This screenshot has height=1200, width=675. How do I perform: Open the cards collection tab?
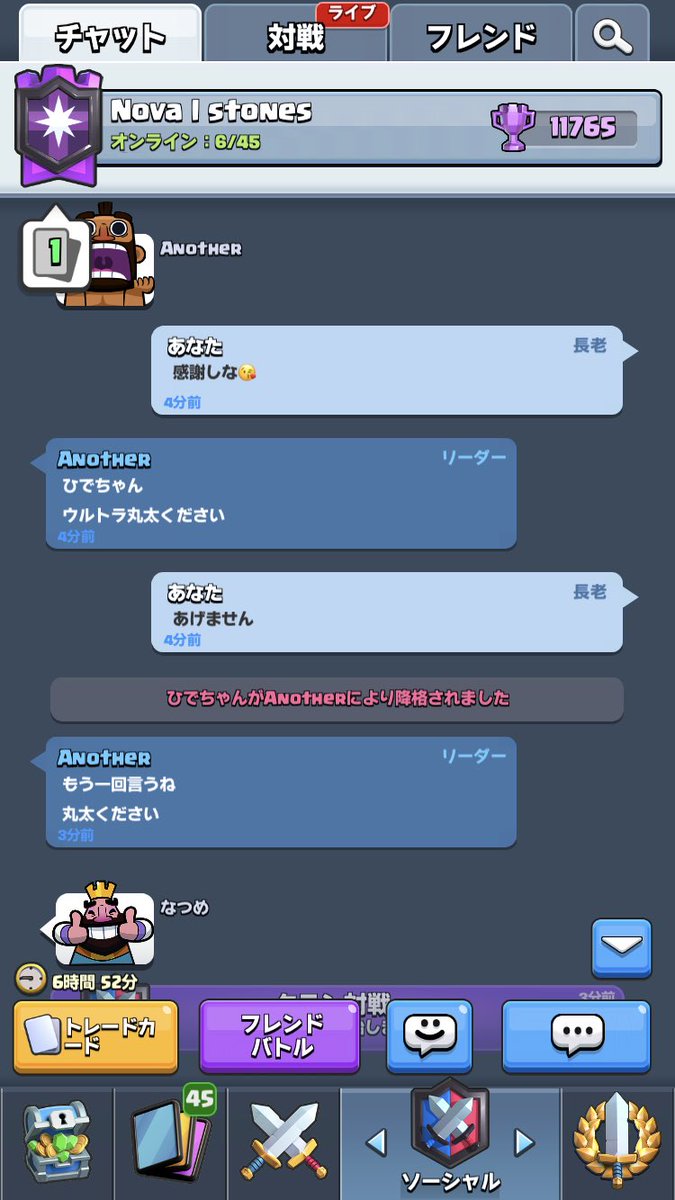point(170,1142)
